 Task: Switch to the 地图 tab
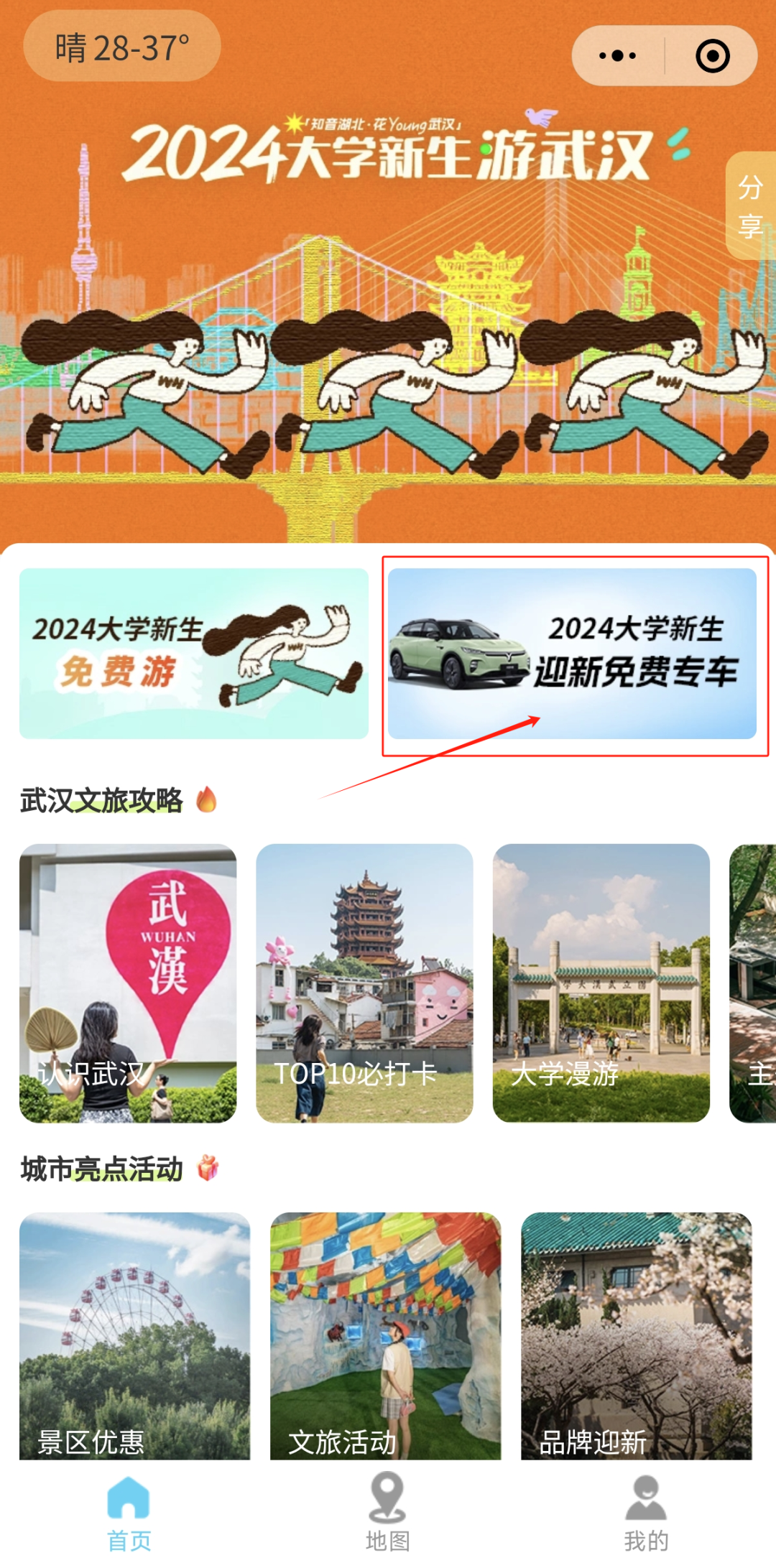pyautogui.click(x=388, y=1511)
